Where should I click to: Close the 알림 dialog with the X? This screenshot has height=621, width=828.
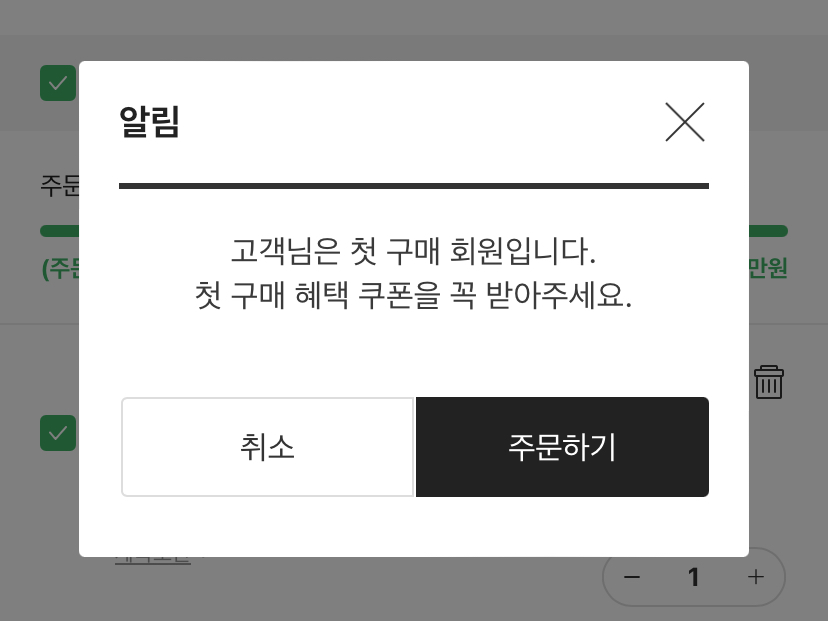685,122
